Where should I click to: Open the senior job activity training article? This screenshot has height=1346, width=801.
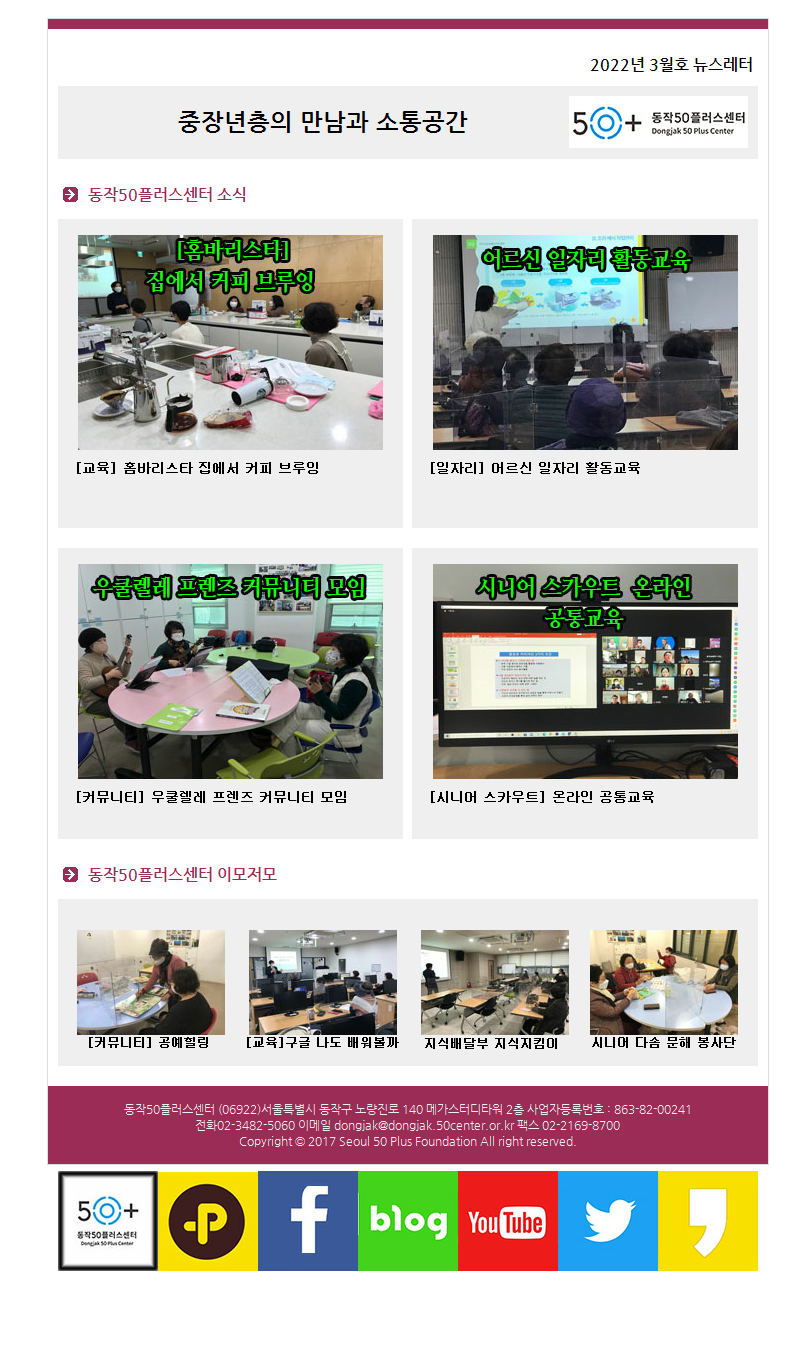(585, 342)
